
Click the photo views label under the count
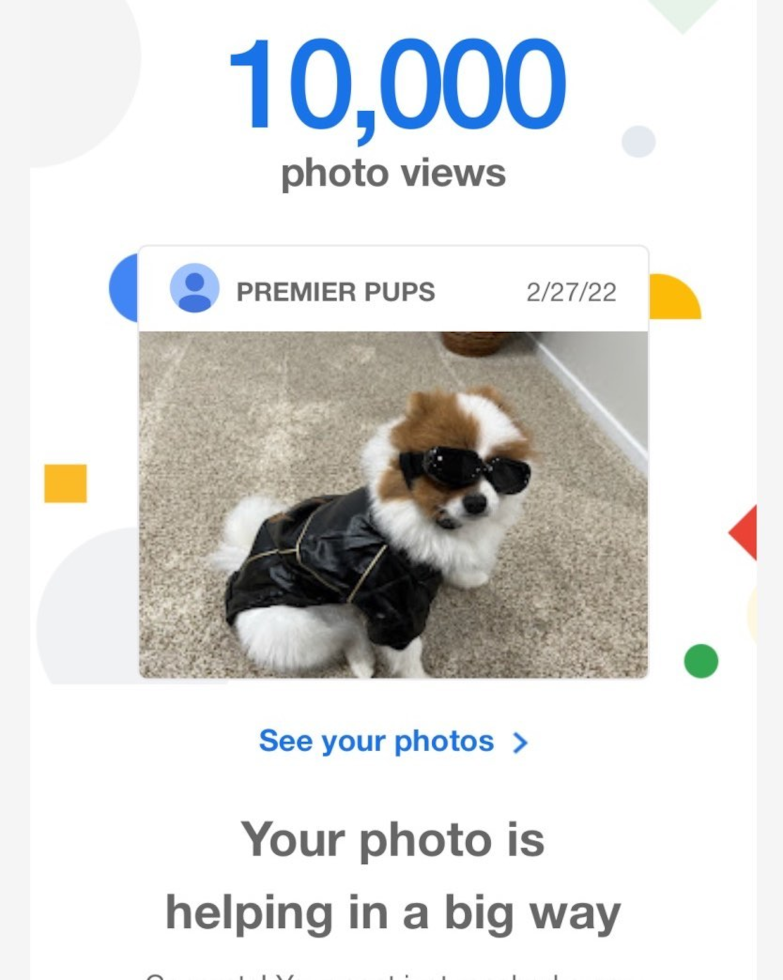coord(391,172)
